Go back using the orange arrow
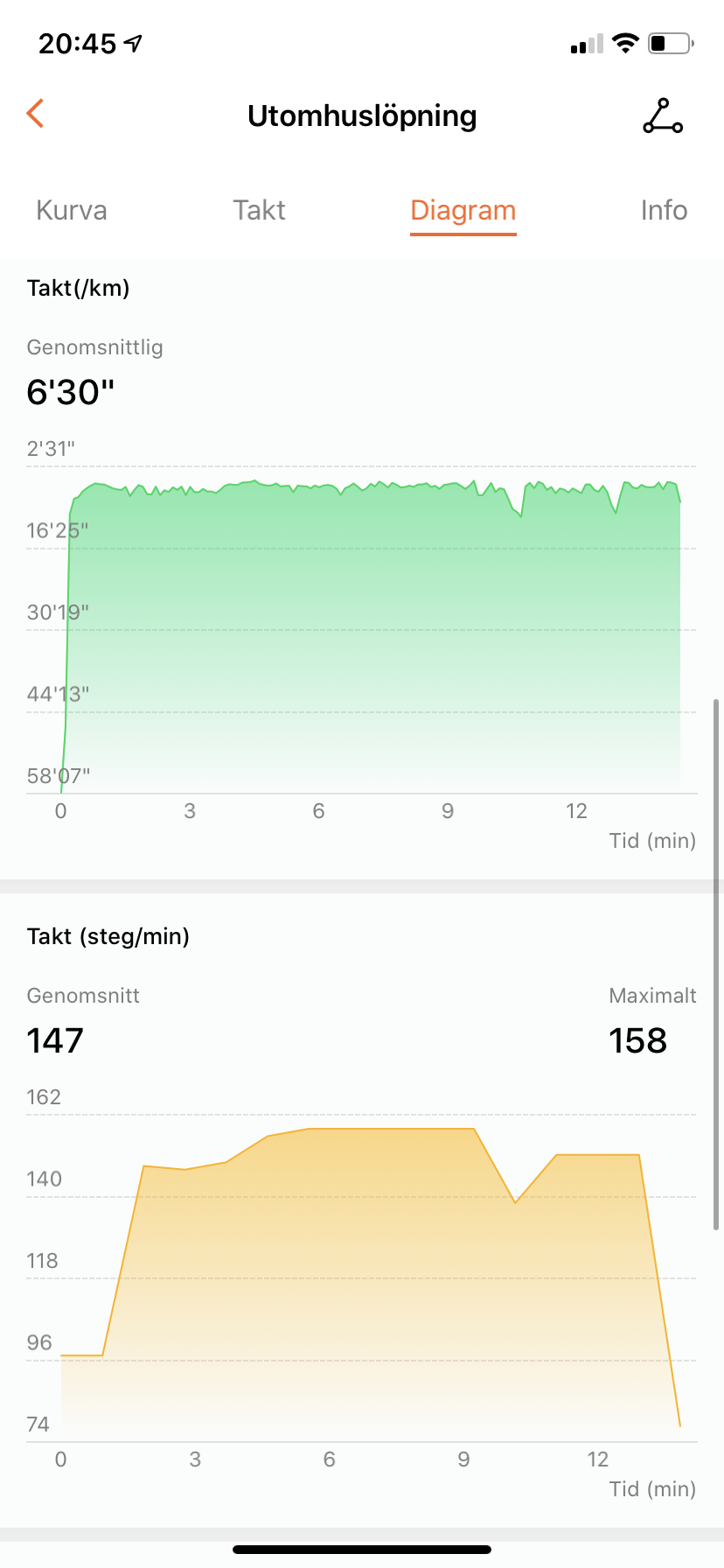Screen dimensions: 724x1568 coord(36,114)
